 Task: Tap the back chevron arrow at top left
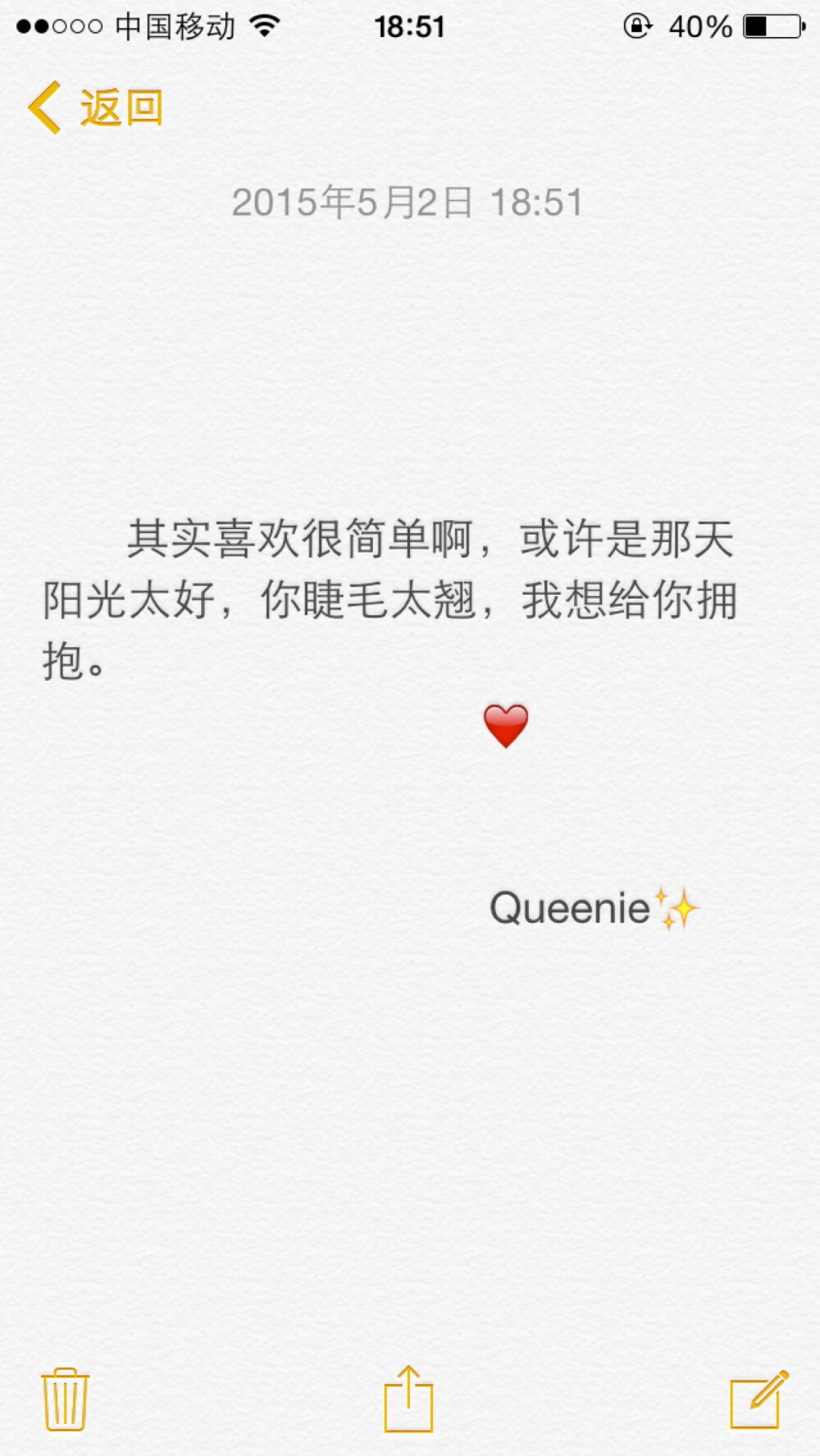[45, 107]
